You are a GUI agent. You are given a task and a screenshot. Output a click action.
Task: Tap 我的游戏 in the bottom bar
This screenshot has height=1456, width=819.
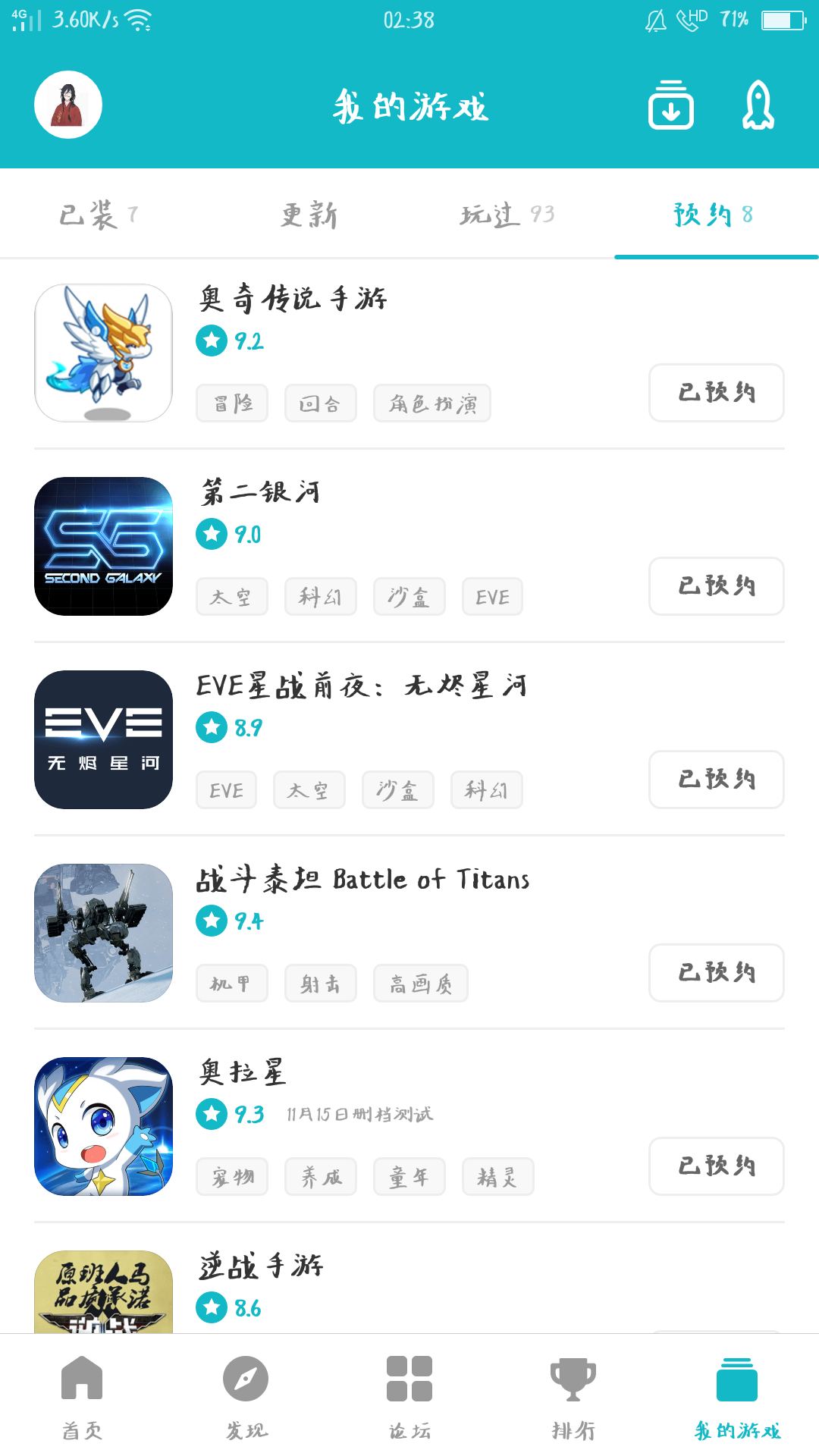[x=737, y=1397]
